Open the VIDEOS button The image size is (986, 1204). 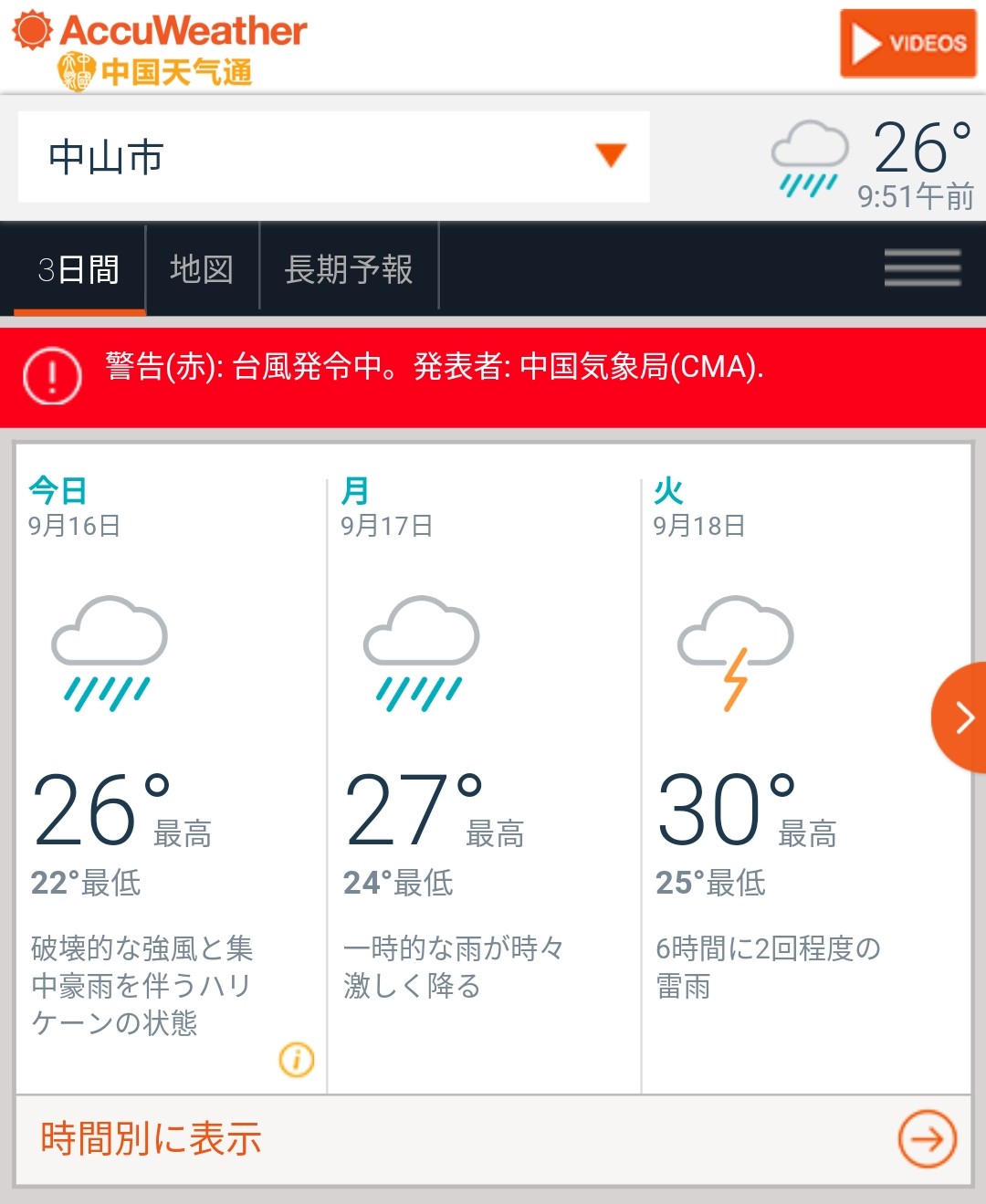(x=907, y=43)
